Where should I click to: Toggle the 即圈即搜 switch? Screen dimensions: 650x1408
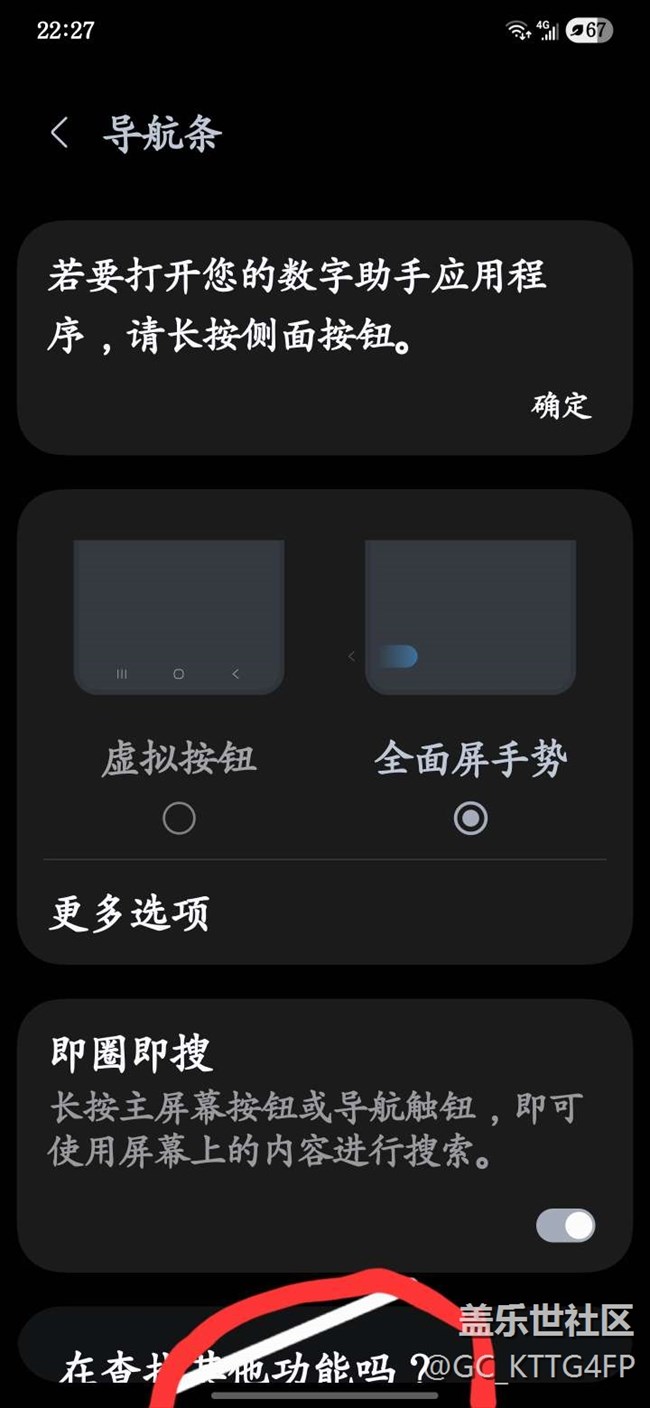pos(566,1225)
